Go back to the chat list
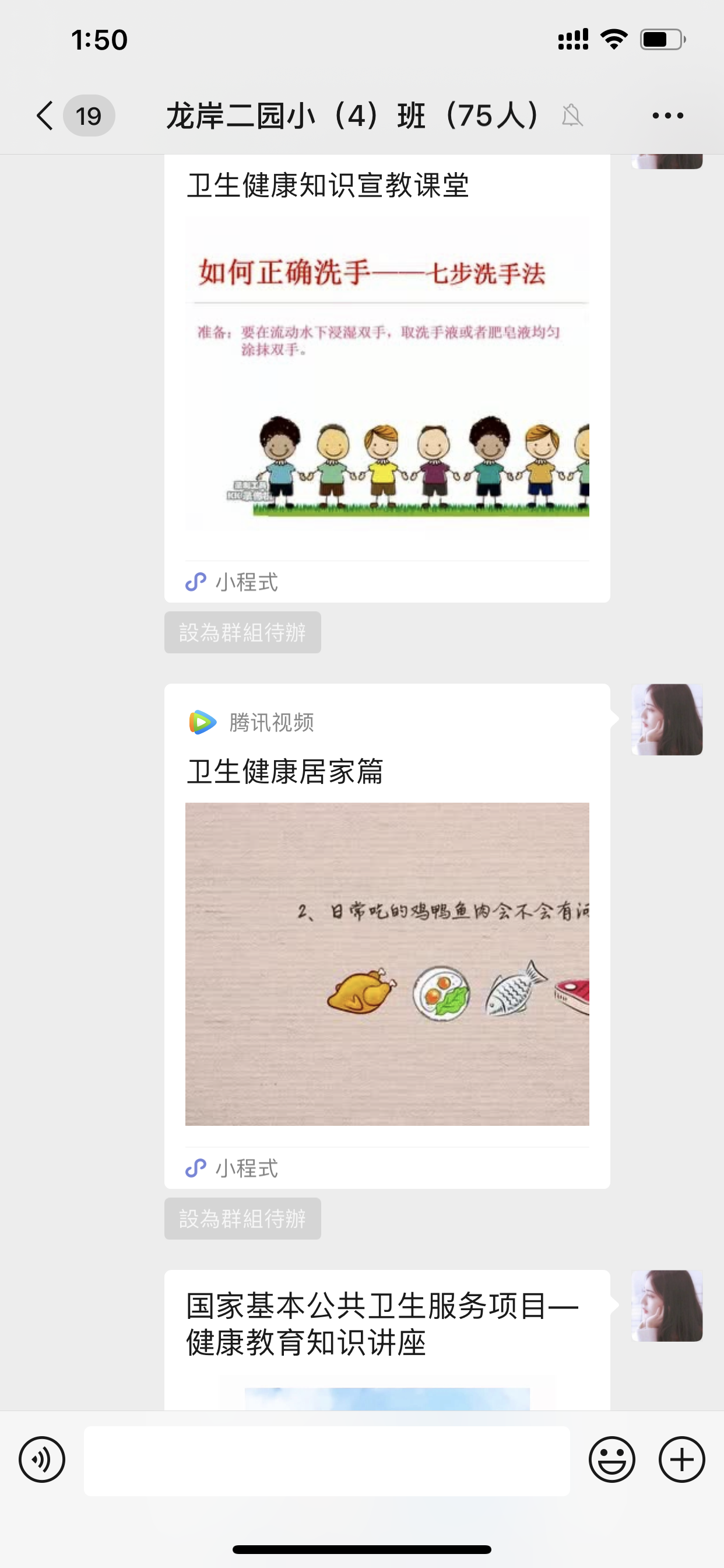 click(x=45, y=116)
